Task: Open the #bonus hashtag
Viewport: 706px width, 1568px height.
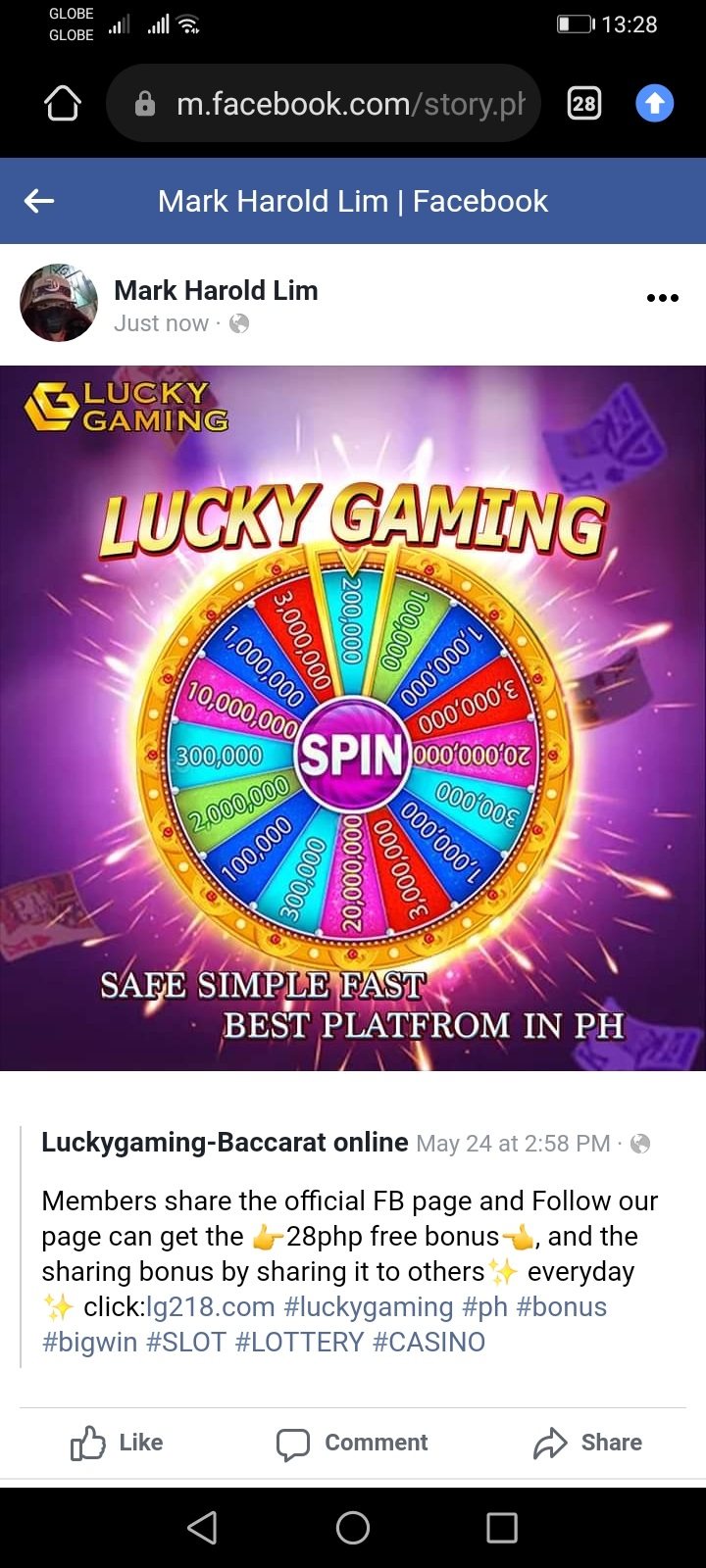Action: pyautogui.click(x=561, y=1307)
